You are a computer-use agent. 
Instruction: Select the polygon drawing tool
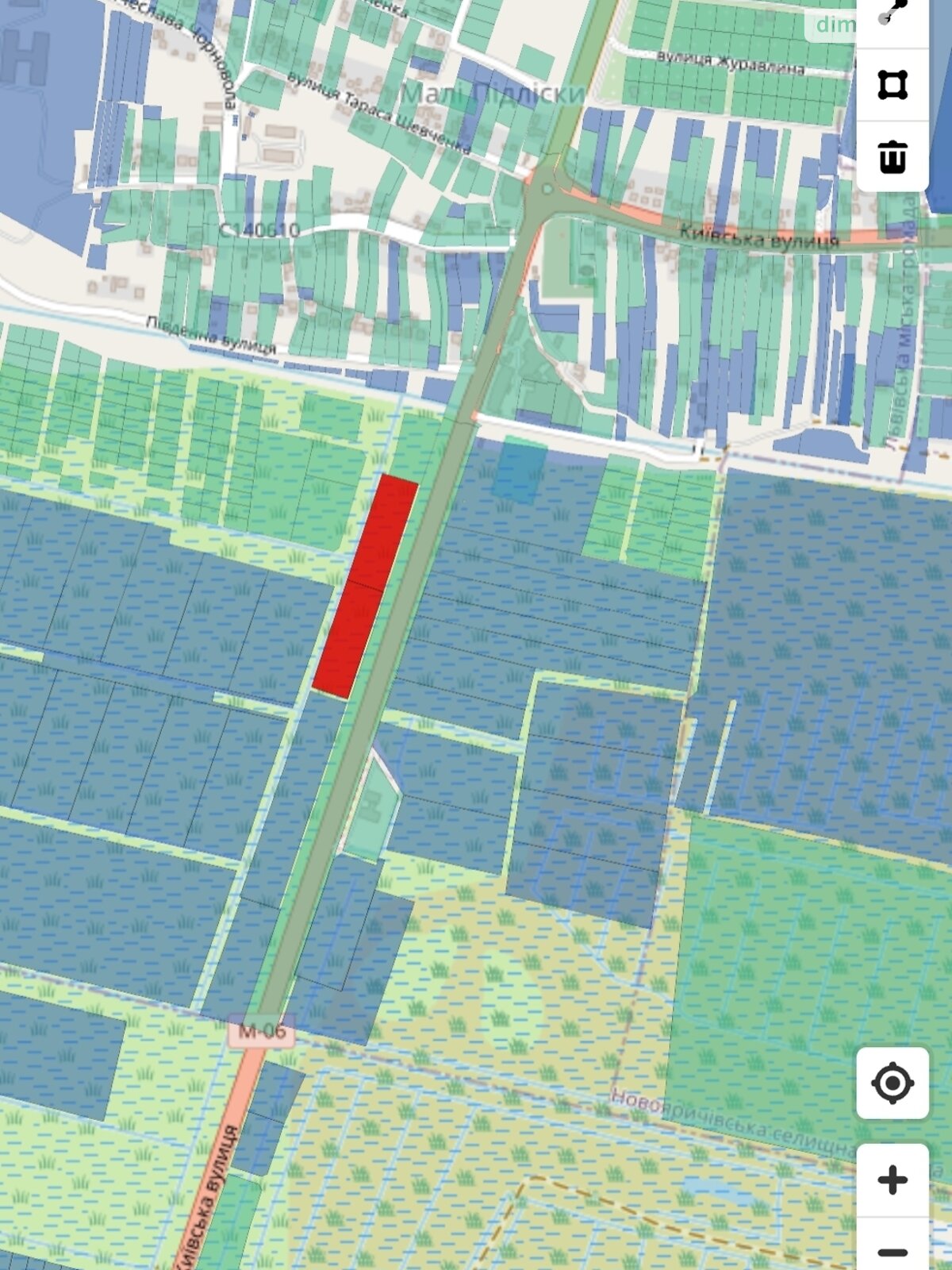point(892,85)
